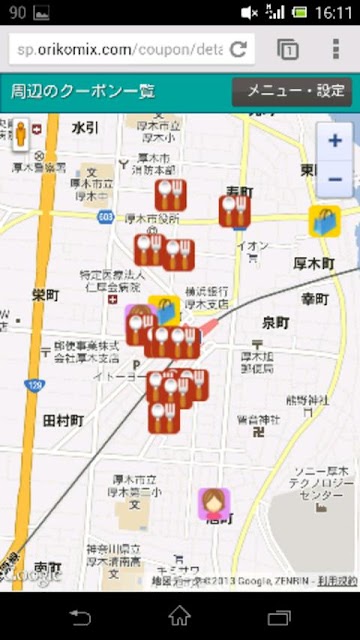Zoom out the map with minus
Image resolution: width=360 pixels, height=640 pixels.
point(335,179)
